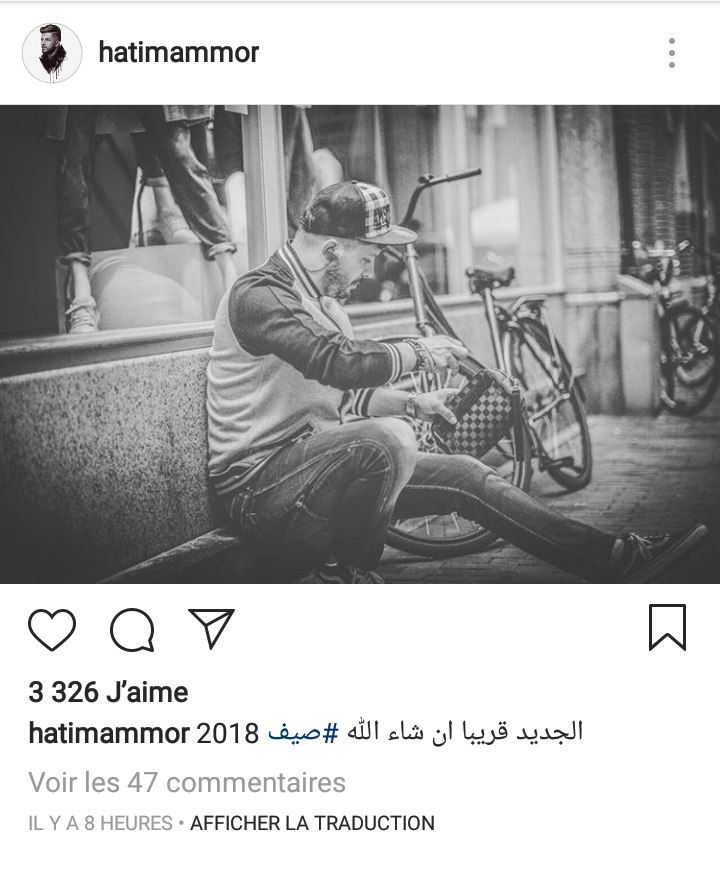The width and height of the screenshot is (720, 876).
Task: View the 3 326 J'aime likes list
Action: click(108, 692)
